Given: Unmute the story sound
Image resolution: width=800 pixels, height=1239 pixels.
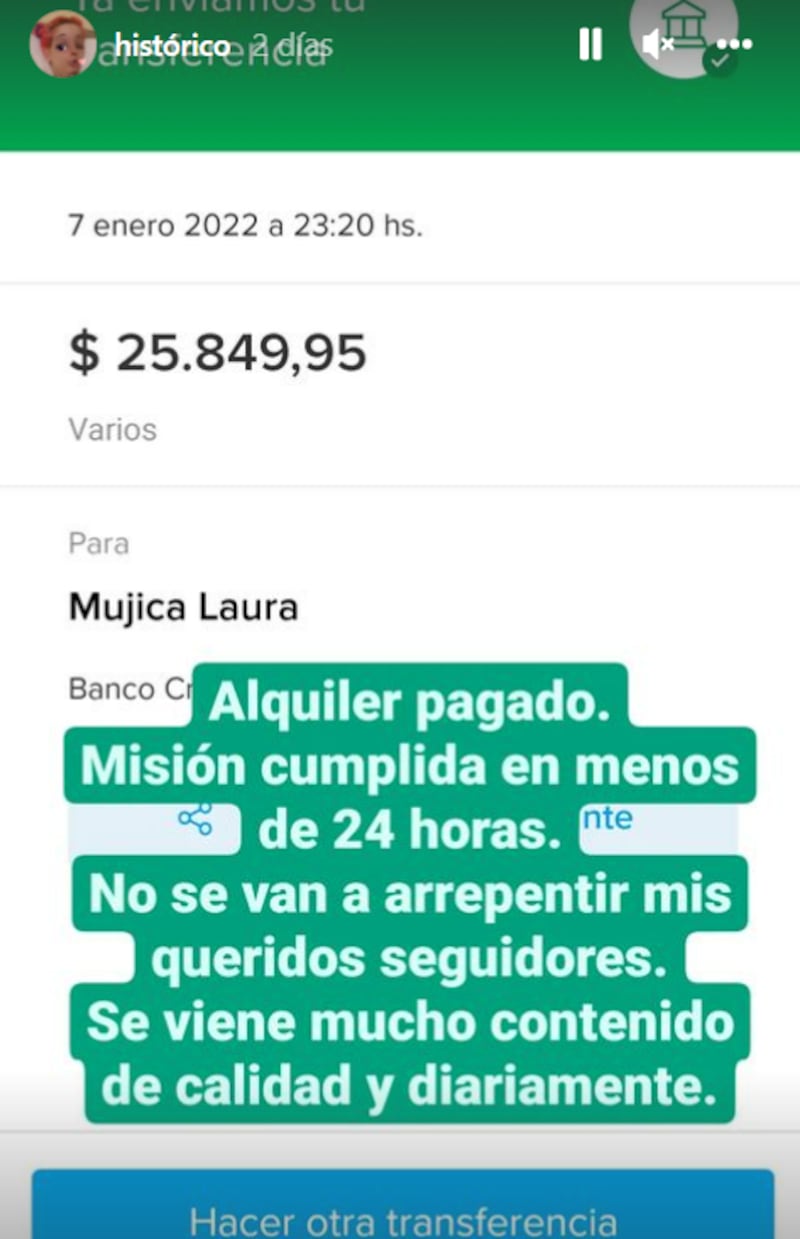Looking at the screenshot, I should [658, 44].
